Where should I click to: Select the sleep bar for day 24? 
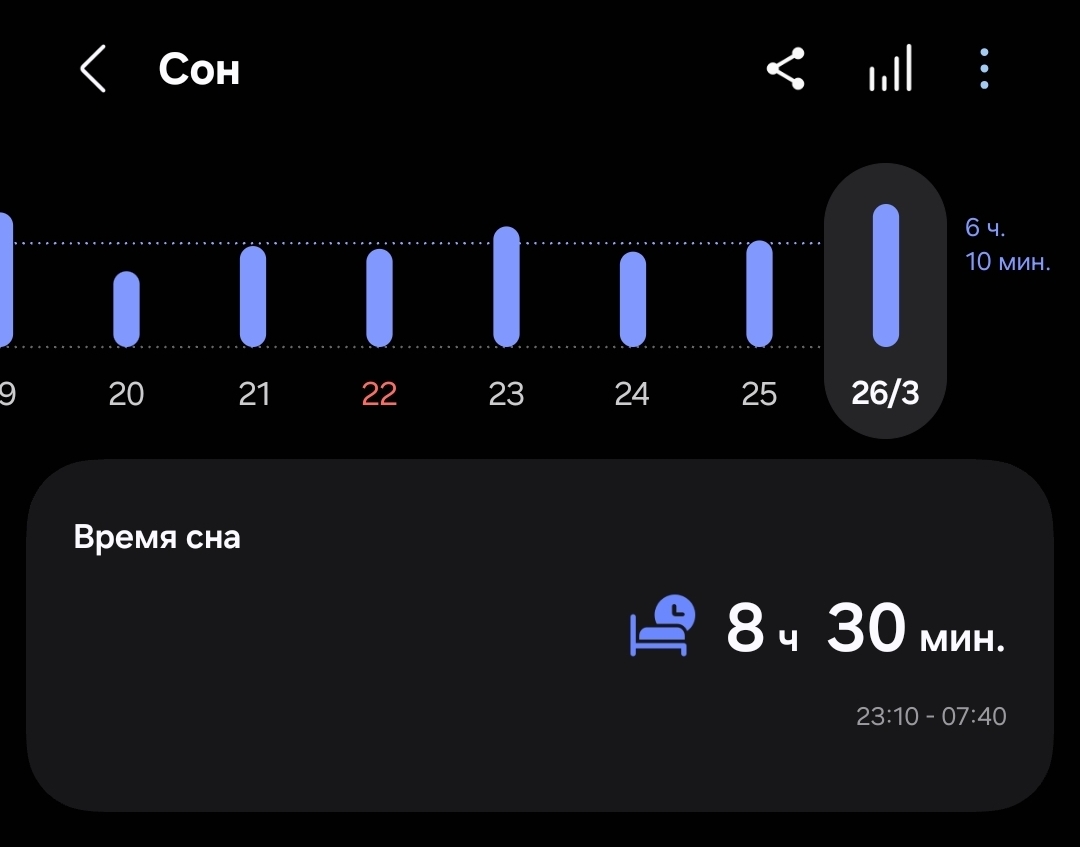tap(632, 300)
